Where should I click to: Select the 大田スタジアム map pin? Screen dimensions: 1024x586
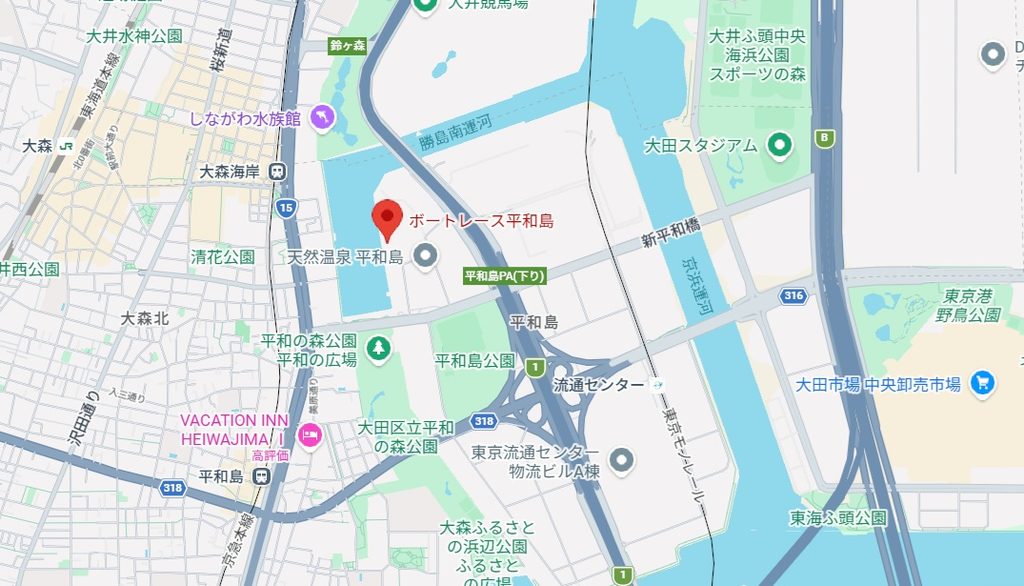tap(779, 146)
